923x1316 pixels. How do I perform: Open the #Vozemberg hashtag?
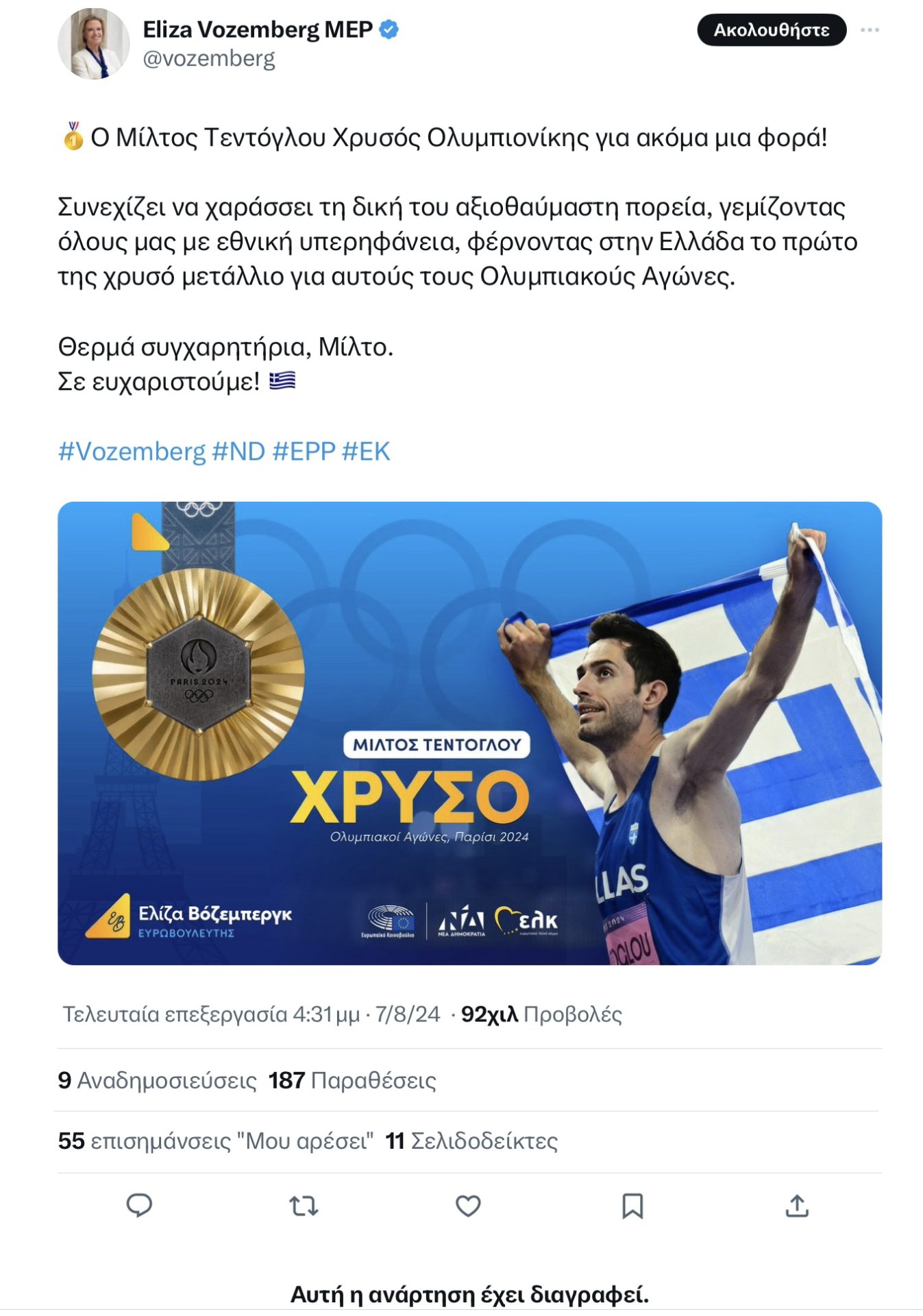[x=132, y=452]
